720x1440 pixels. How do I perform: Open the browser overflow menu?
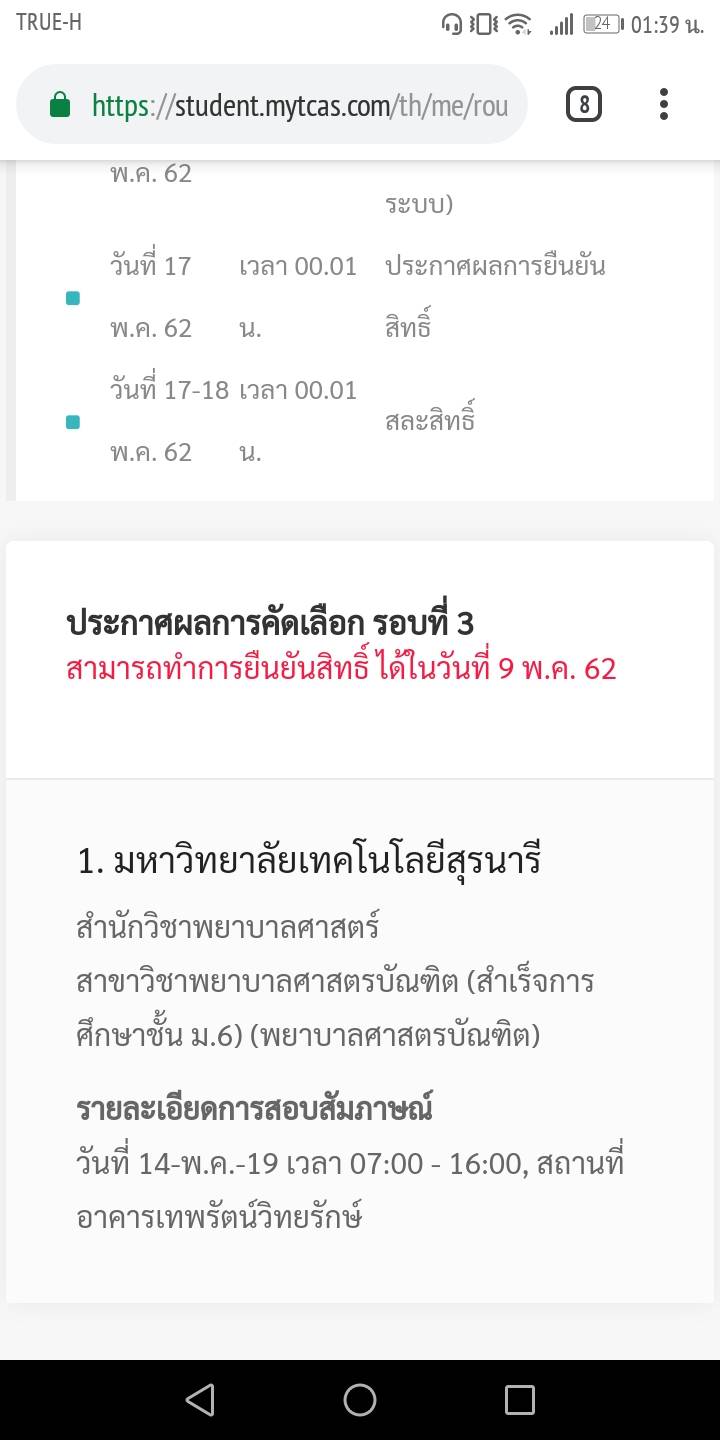click(x=664, y=104)
